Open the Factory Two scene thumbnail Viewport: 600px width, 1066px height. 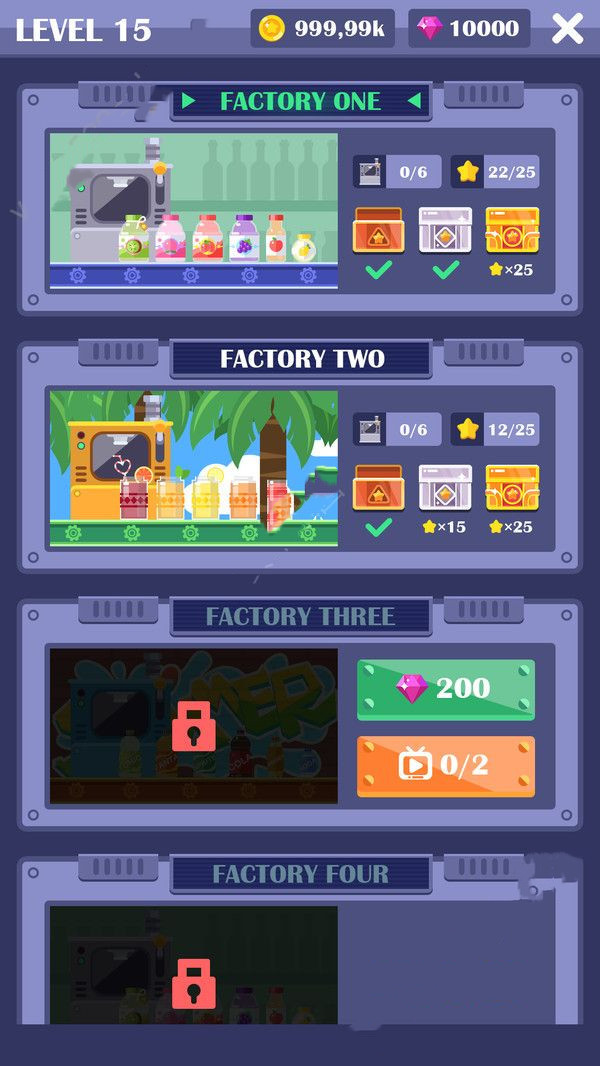click(x=194, y=469)
